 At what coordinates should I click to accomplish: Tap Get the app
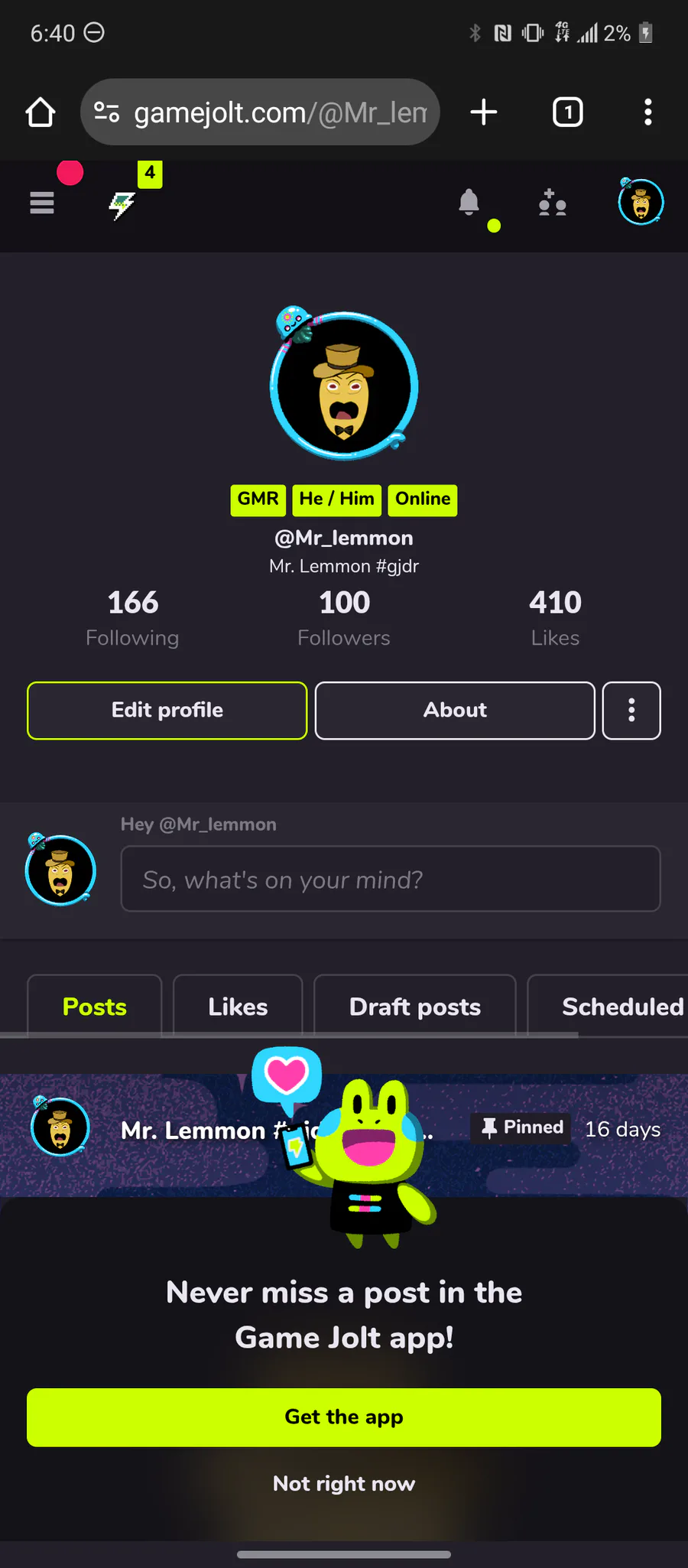click(x=344, y=1417)
